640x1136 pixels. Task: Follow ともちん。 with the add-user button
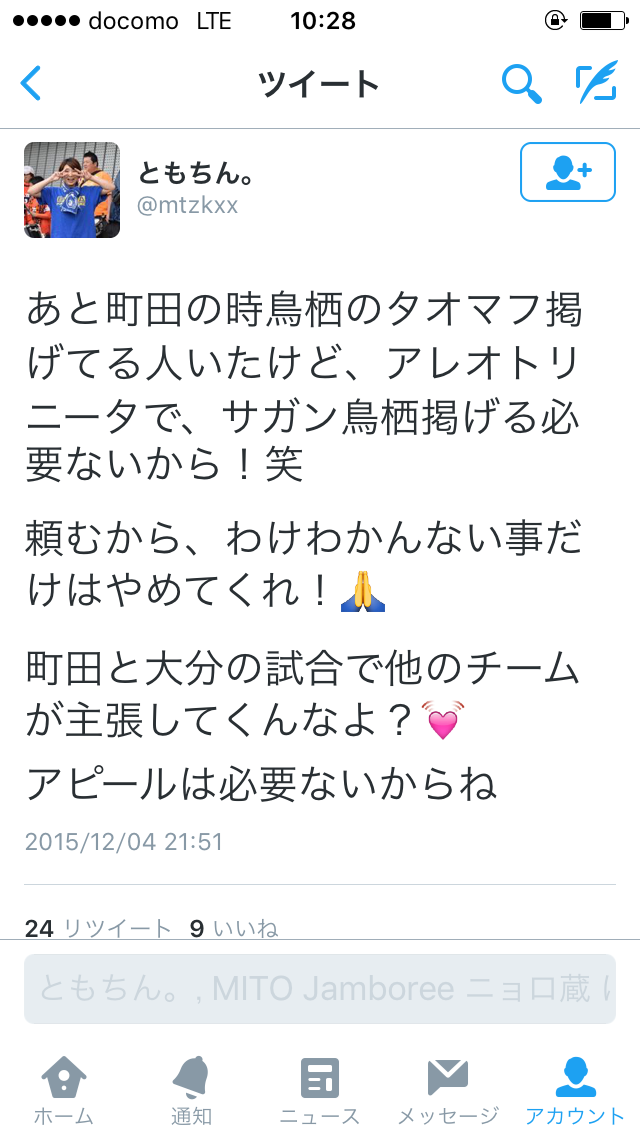pos(568,172)
